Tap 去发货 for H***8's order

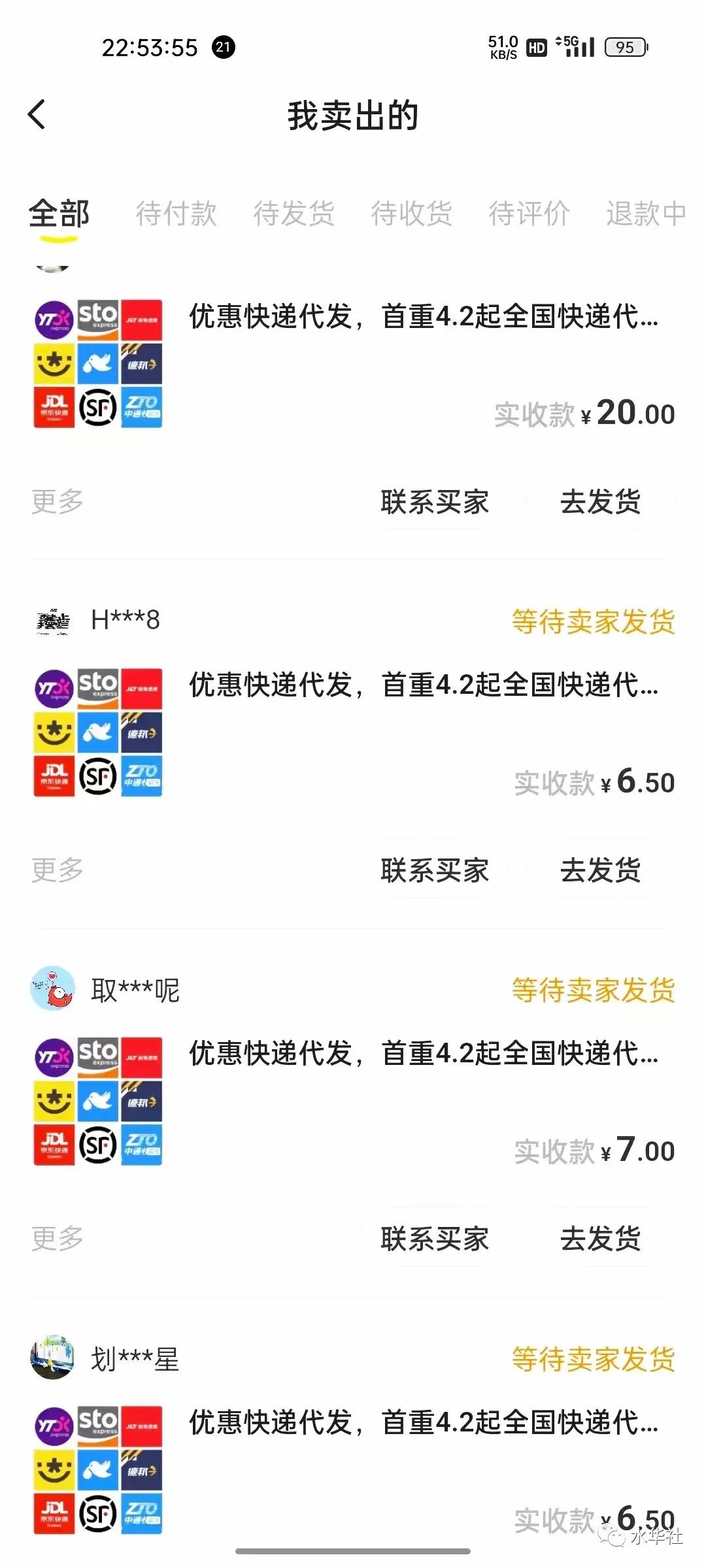point(600,870)
